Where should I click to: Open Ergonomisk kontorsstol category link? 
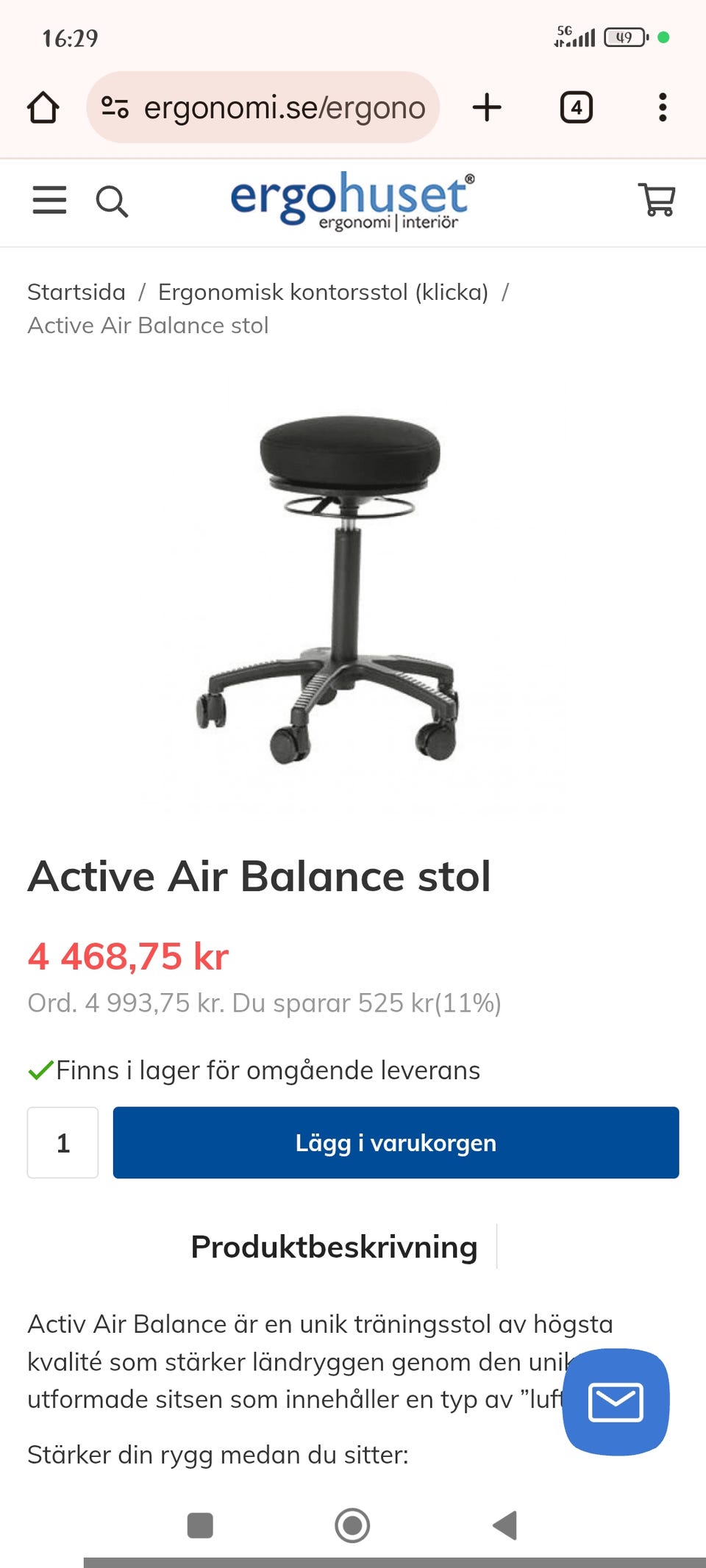(322, 291)
